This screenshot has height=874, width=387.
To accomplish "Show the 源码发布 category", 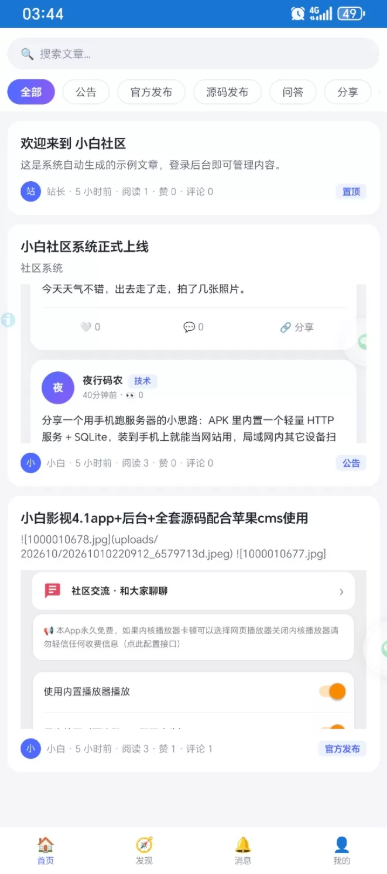I will pyautogui.click(x=228, y=92).
